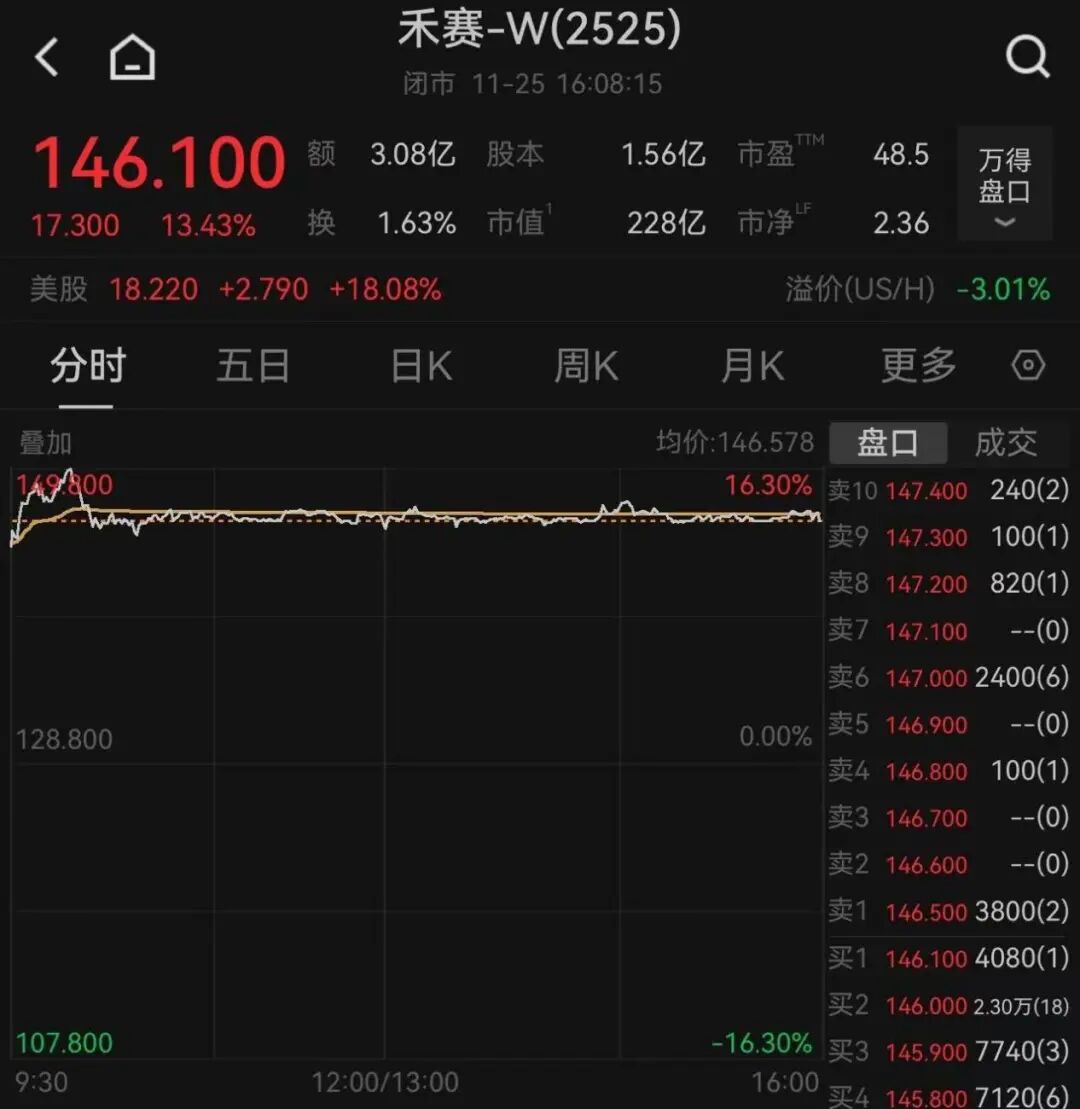The height and width of the screenshot is (1109, 1080).
Task: Open the home icon
Action: click(x=132, y=58)
